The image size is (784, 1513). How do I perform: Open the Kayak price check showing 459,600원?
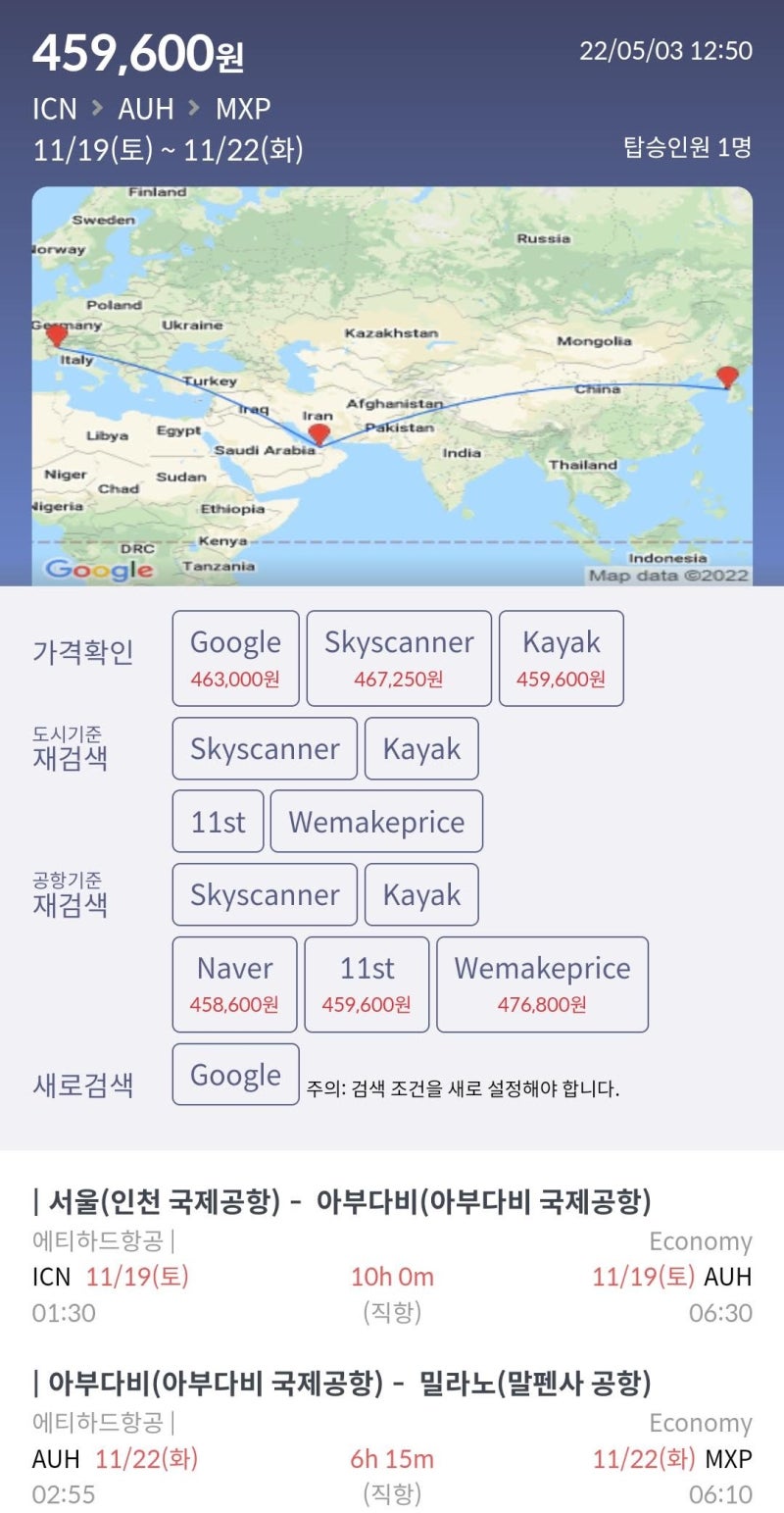click(561, 657)
